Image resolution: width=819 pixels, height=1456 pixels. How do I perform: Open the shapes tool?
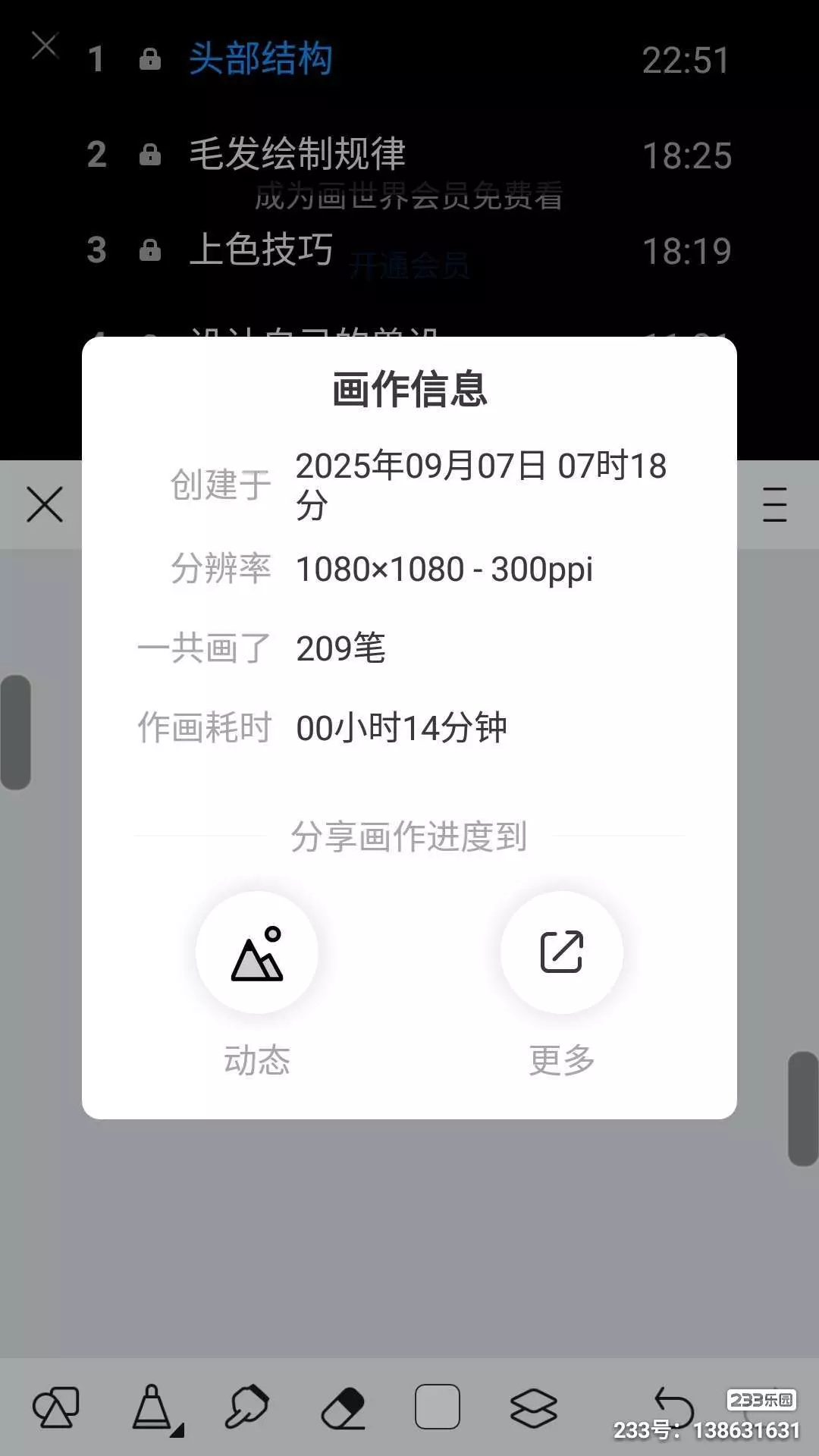(x=56, y=1407)
